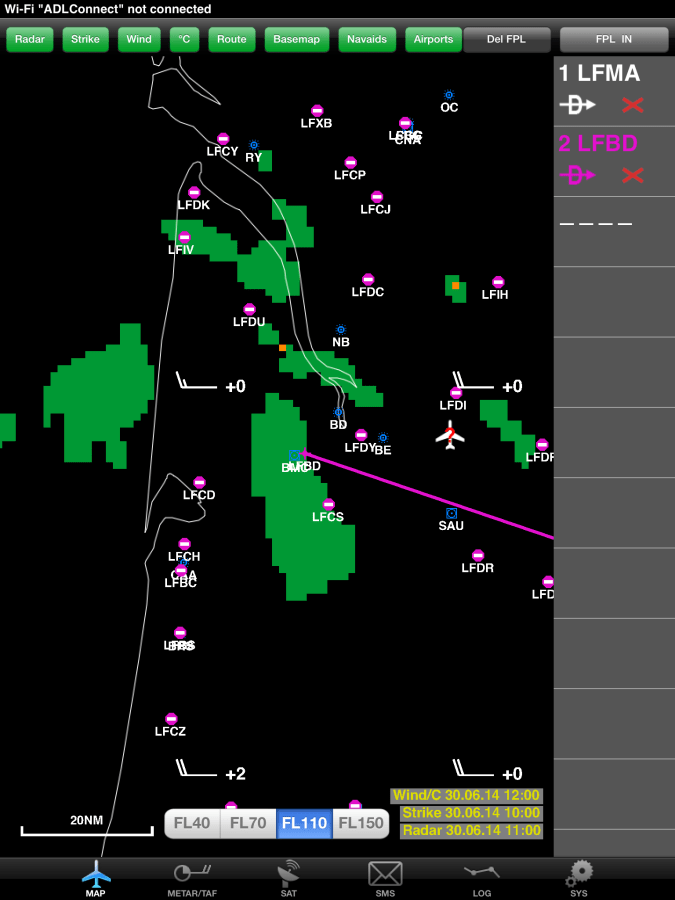Screen dimensions: 675x900
Task: Switch to flight level FL150
Action: point(360,824)
